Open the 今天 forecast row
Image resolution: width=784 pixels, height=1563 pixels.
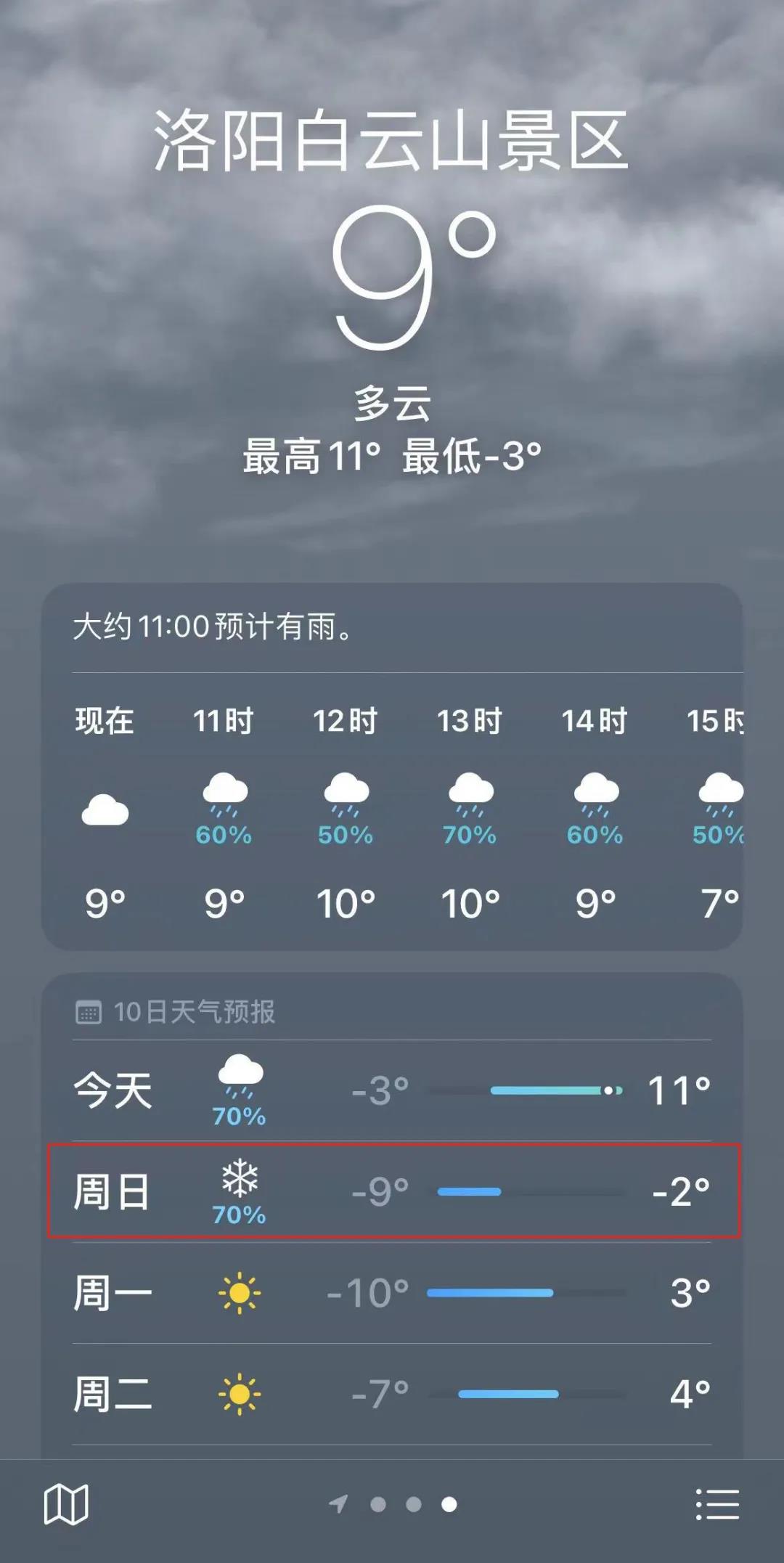(x=392, y=1090)
